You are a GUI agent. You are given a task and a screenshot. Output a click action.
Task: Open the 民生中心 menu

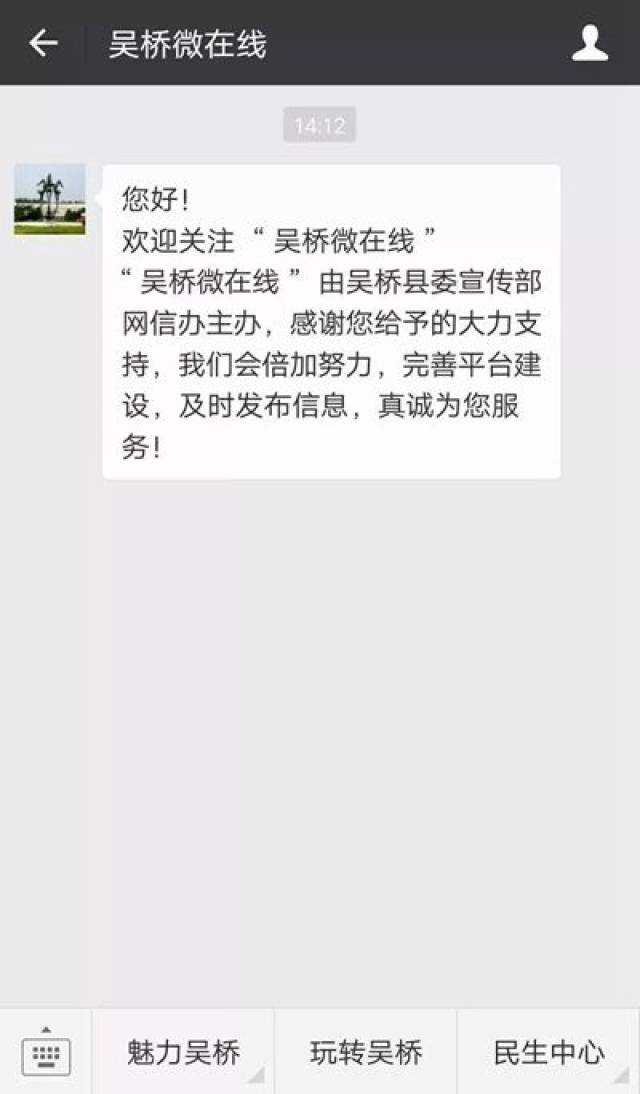click(549, 1052)
